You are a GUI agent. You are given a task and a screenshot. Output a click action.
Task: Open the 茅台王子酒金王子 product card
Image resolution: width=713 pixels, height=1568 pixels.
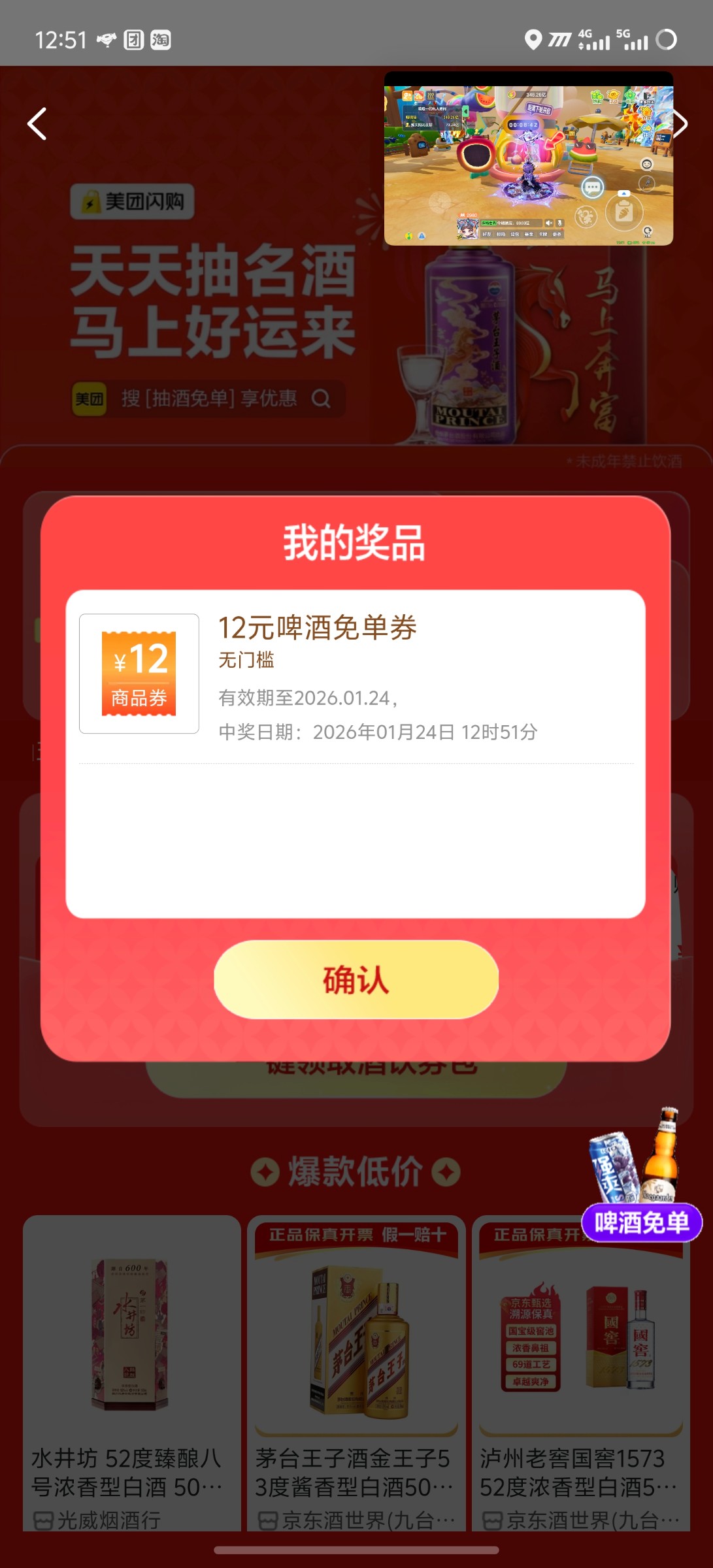tap(356, 1372)
